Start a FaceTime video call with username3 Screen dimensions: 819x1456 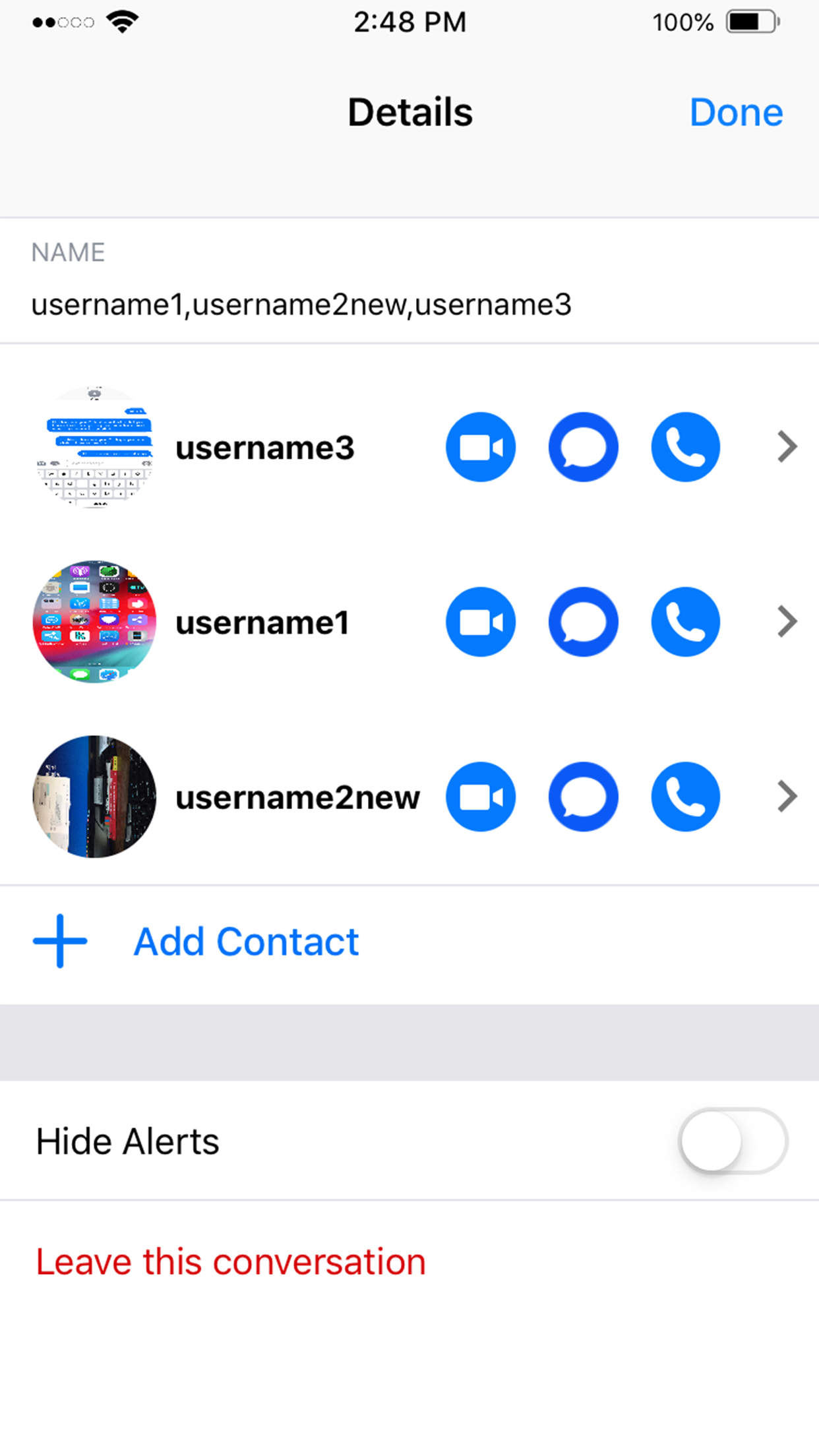click(x=480, y=446)
